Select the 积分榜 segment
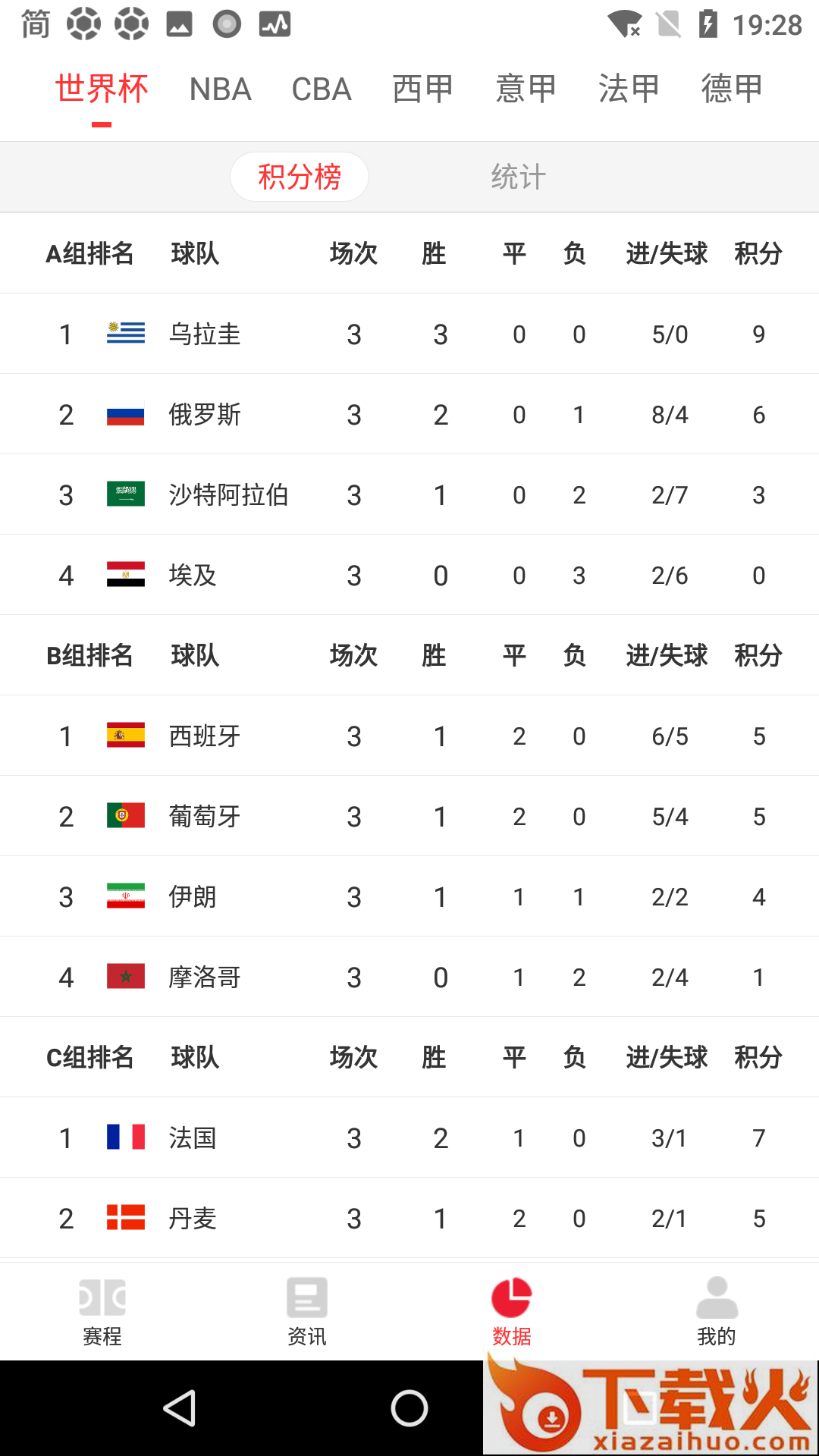Image resolution: width=819 pixels, height=1456 pixels. coord(300,177)
